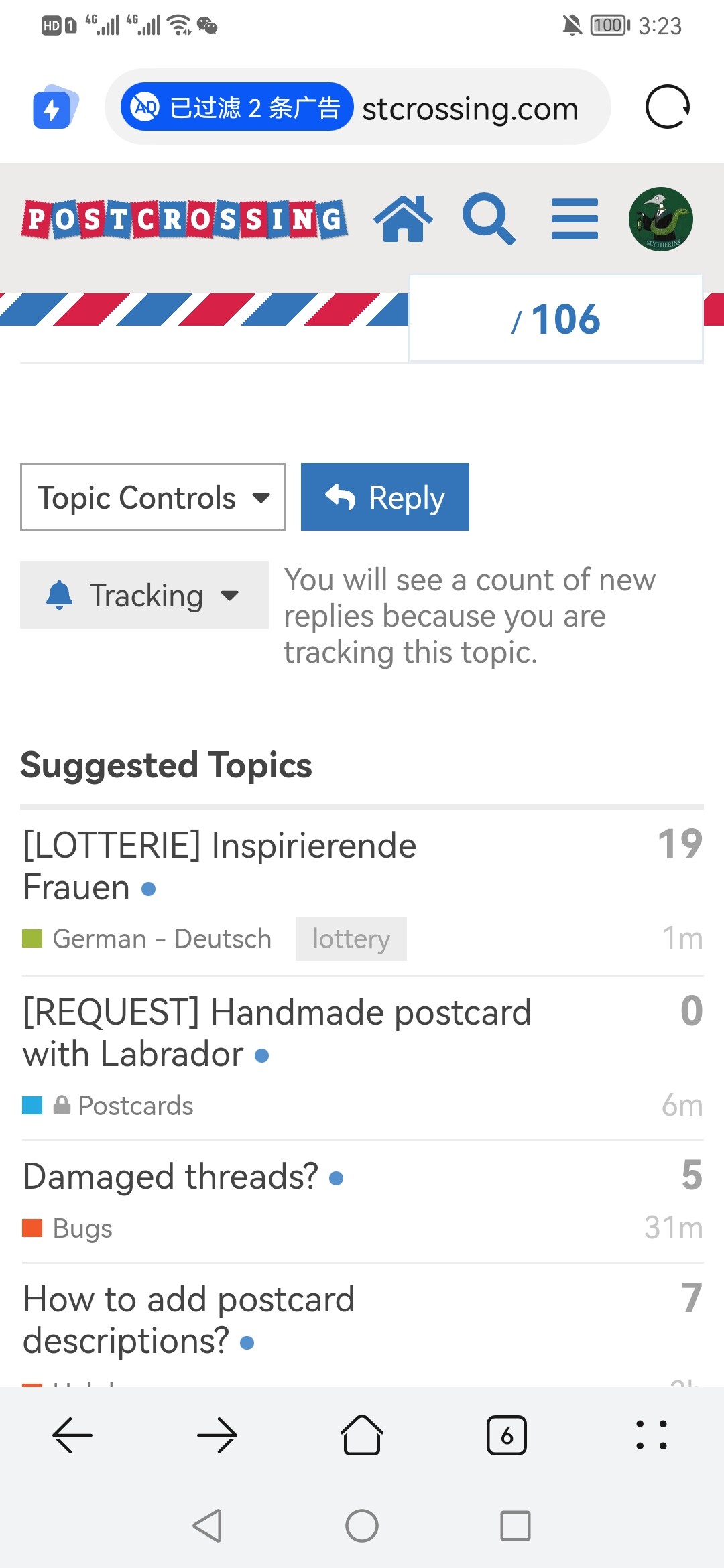Image resolution: width=724 pixels, height=1568 pixels.
Task: Open the user profile avatar
Action: (x=660, y=219)
